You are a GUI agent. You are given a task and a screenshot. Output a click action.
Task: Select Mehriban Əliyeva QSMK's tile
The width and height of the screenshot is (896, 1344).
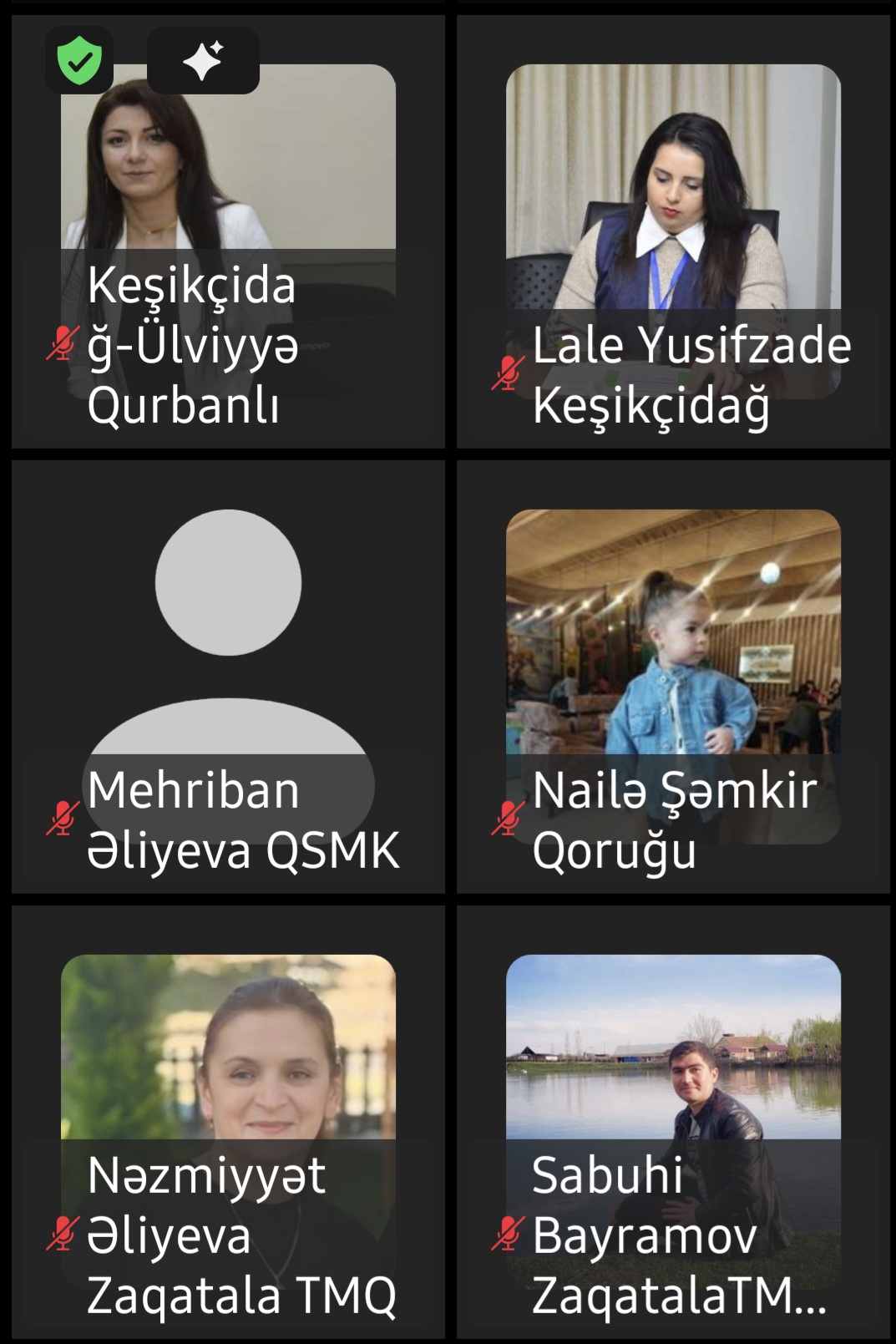pos(228,677)
